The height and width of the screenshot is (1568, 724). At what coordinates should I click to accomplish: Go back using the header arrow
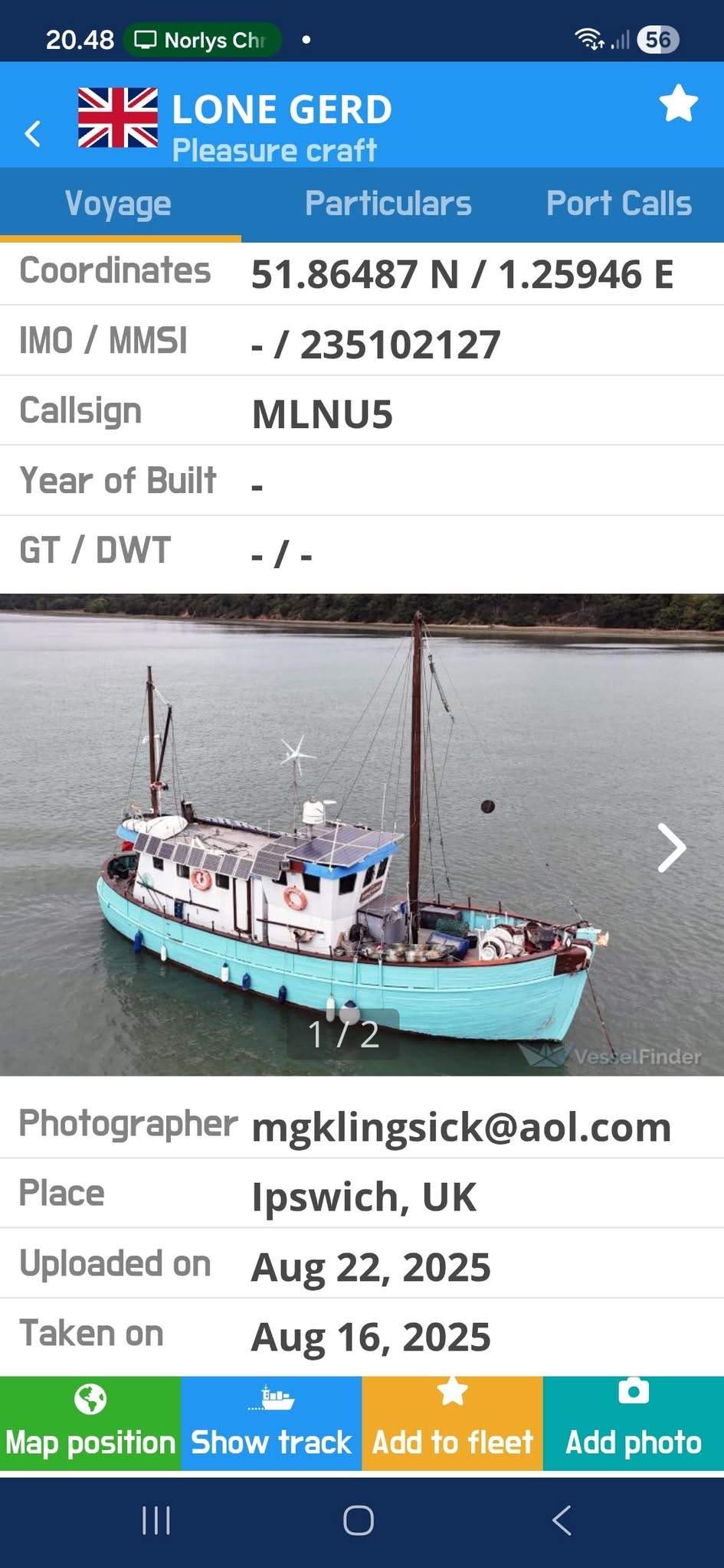(32, 133)
